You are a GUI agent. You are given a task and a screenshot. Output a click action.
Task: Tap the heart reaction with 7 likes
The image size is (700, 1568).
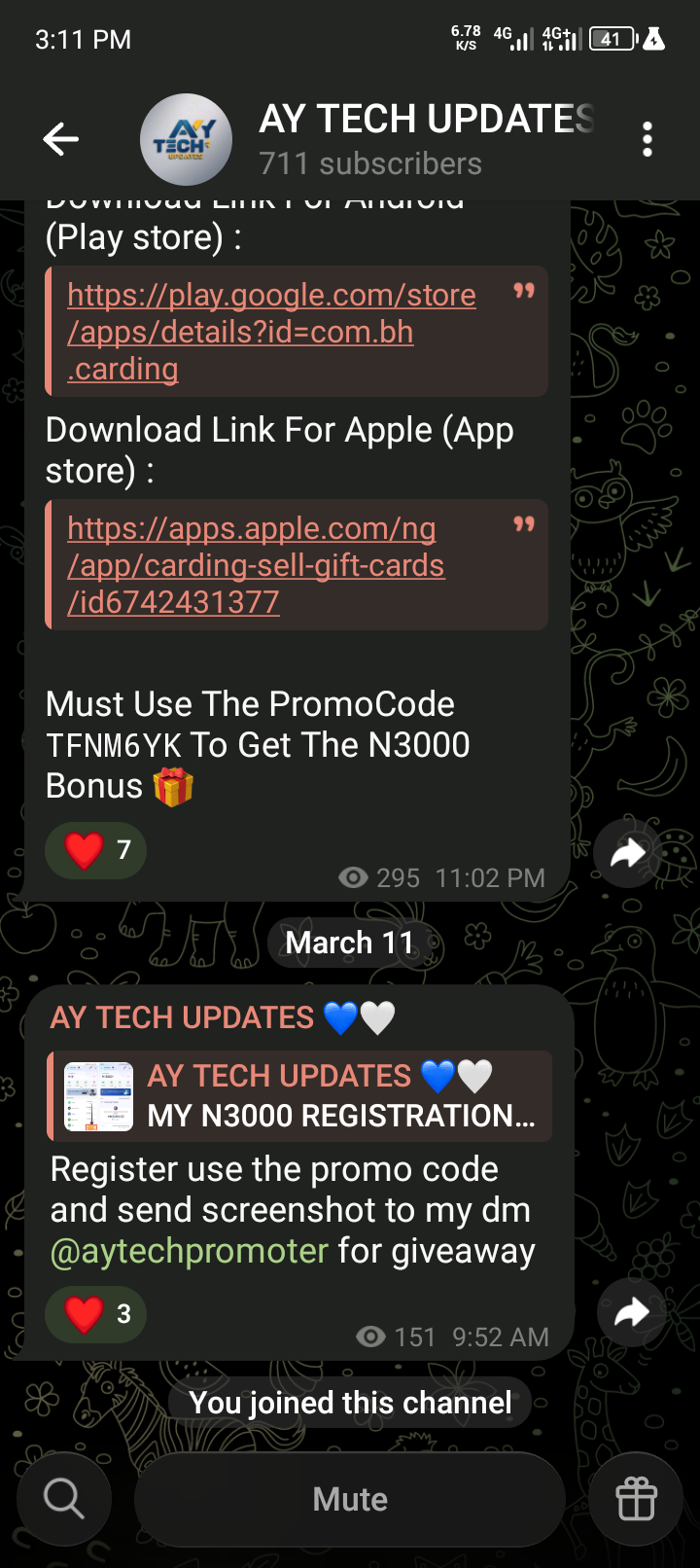(x=96, y=850)
